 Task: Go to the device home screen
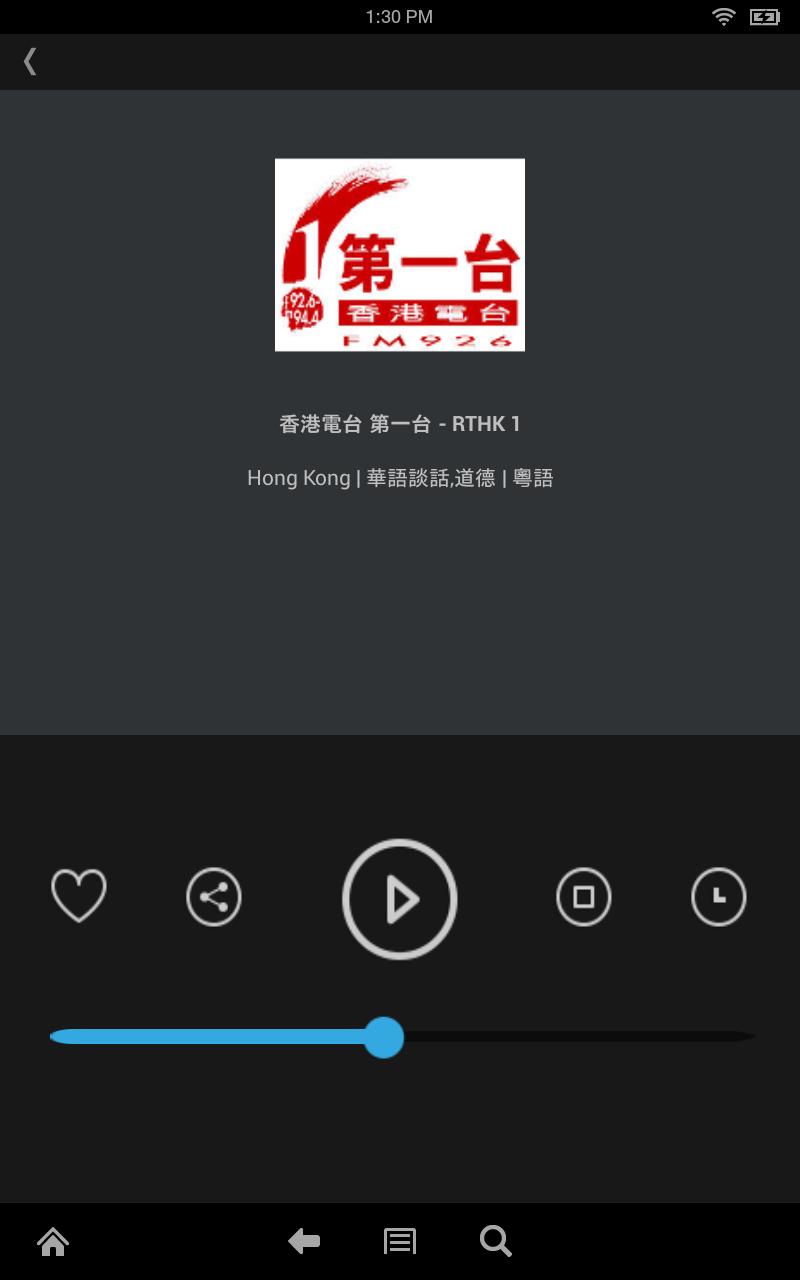53,1242
